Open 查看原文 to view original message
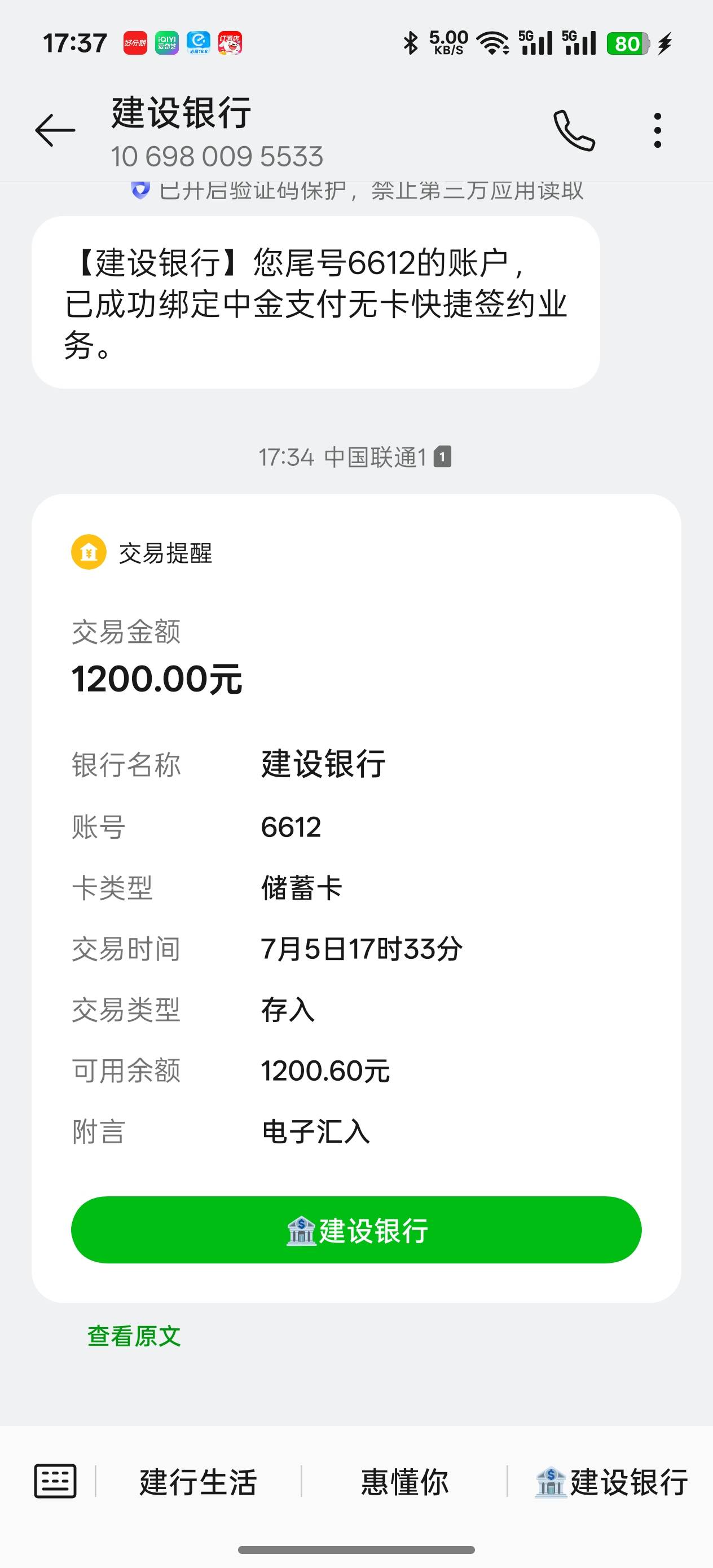The width and height of the screenshot is (713, 1568). point(134,1336)
